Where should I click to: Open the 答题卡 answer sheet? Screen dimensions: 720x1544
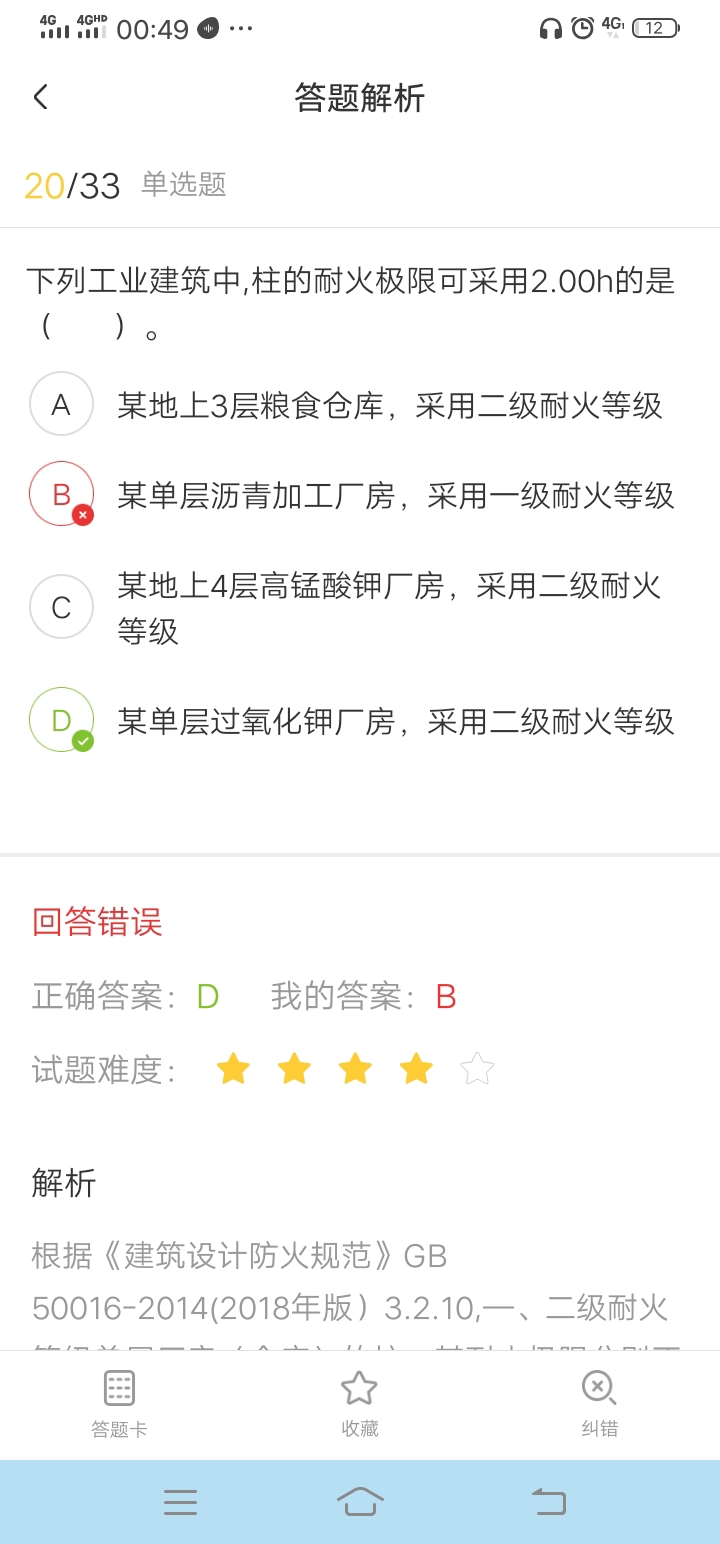[119, 1403]
